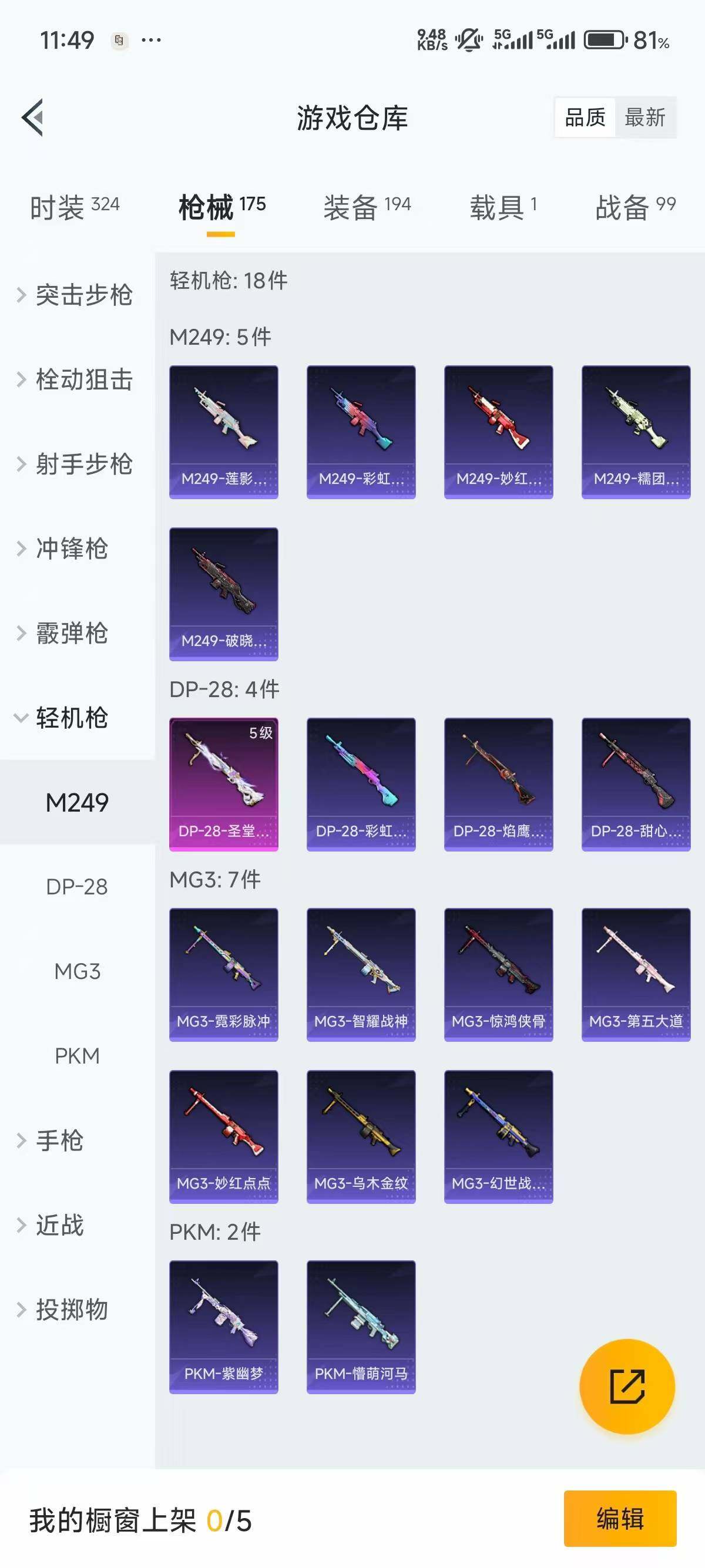Tap the yellow share floating button
Viewport: 705px width, 1568px height.
[627, 1386]
